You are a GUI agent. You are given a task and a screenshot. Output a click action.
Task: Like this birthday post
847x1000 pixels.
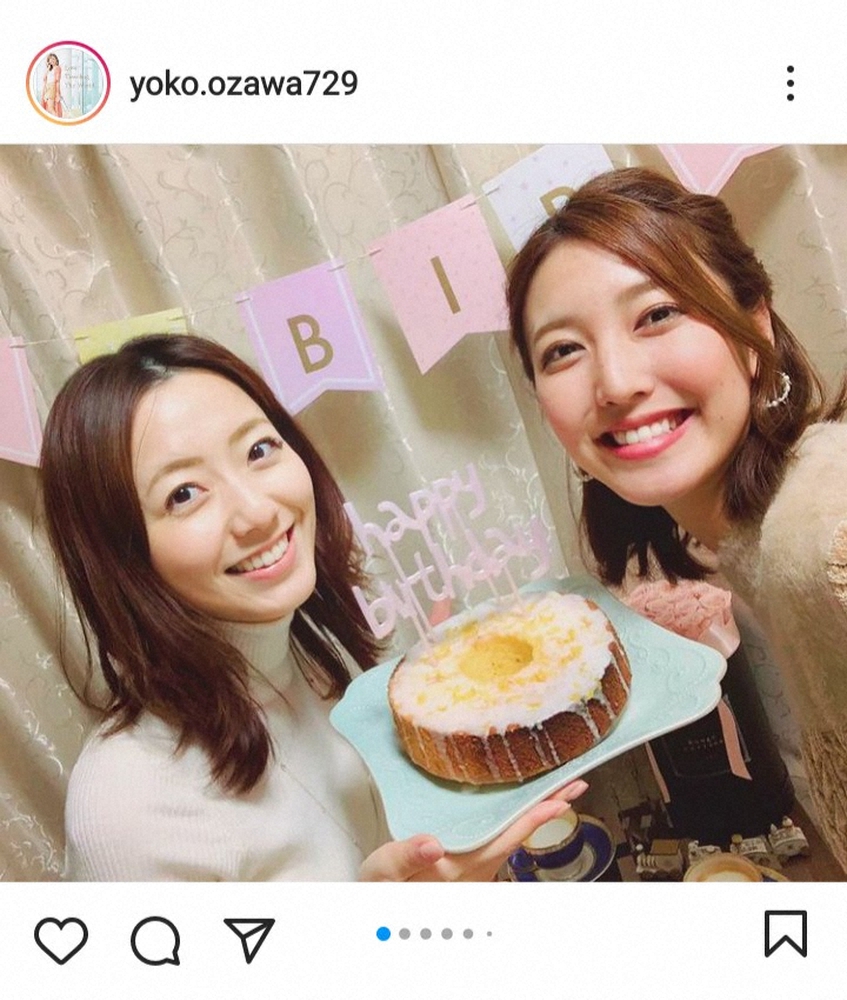(x=61, y=939)
